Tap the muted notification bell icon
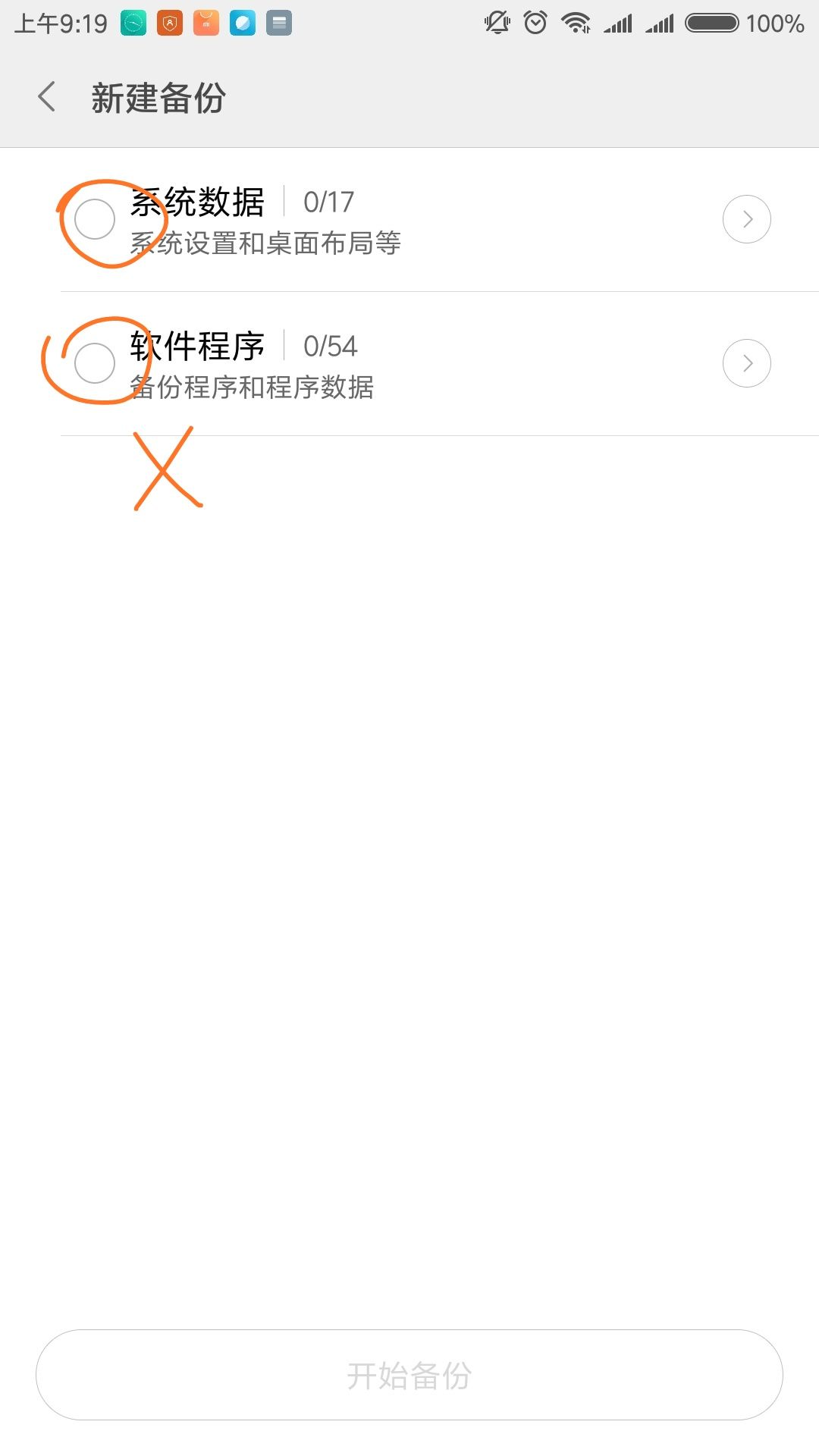Image resolution: width=819 pixels, height=1456 pixels. [497, 23]
